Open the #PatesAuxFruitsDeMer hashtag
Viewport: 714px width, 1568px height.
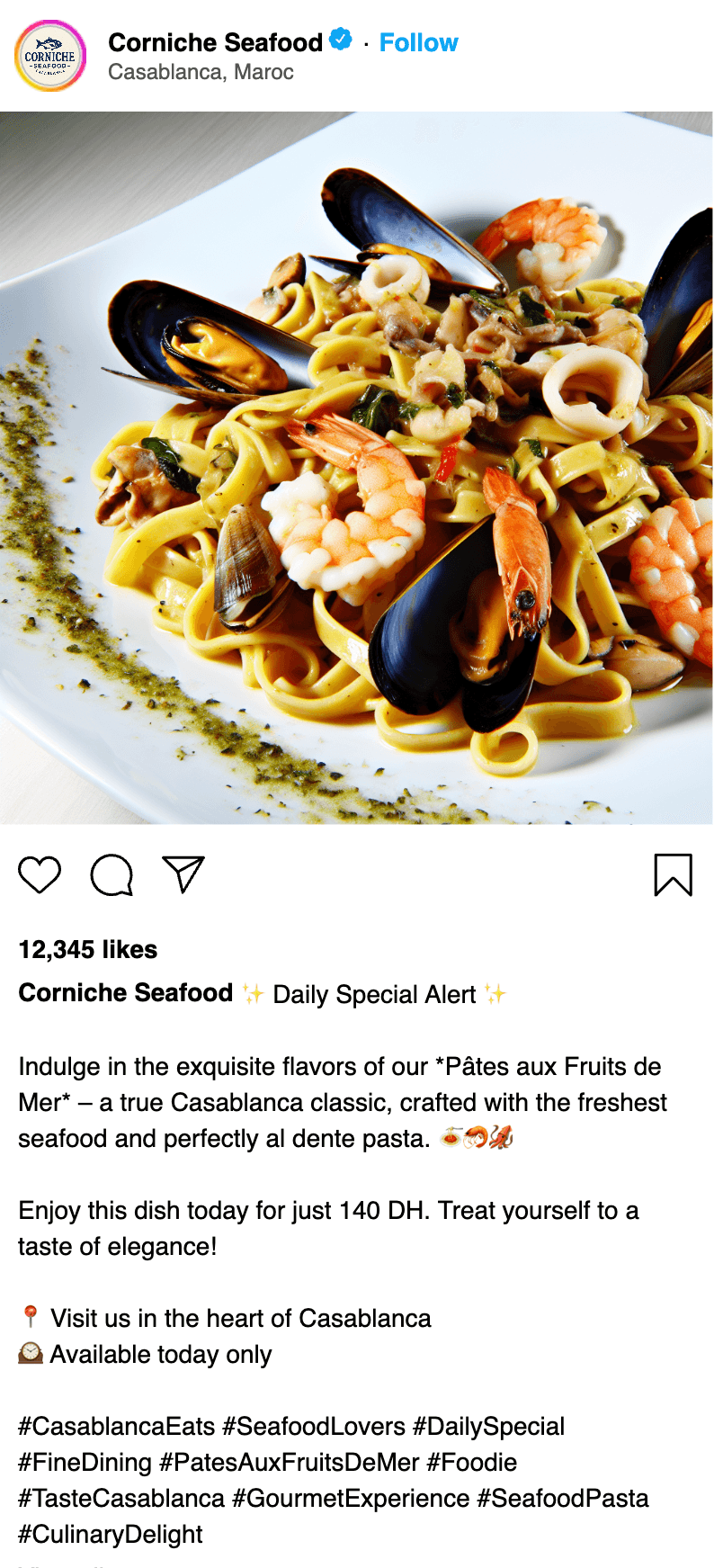tap(289, 1462)
